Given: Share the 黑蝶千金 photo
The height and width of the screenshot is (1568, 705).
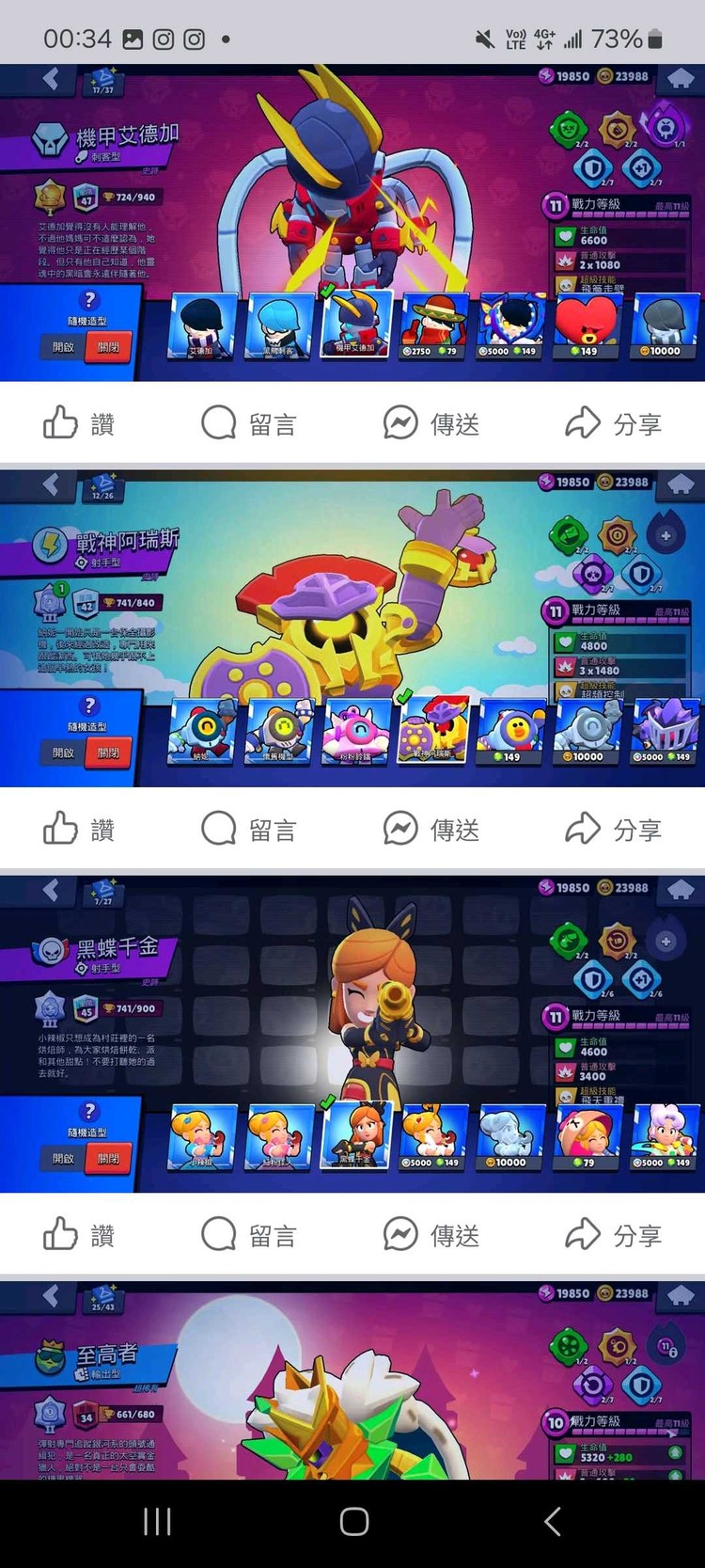Looking at the screenshot, I should click(613, 1235).
